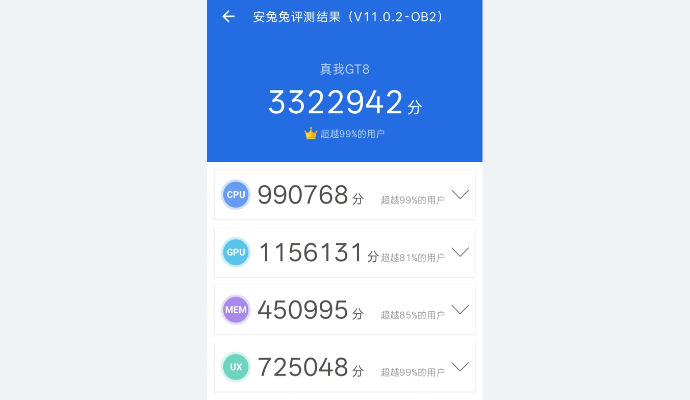Expand the GPU score breakdown
690x400 pixels.
pos(460,252)
